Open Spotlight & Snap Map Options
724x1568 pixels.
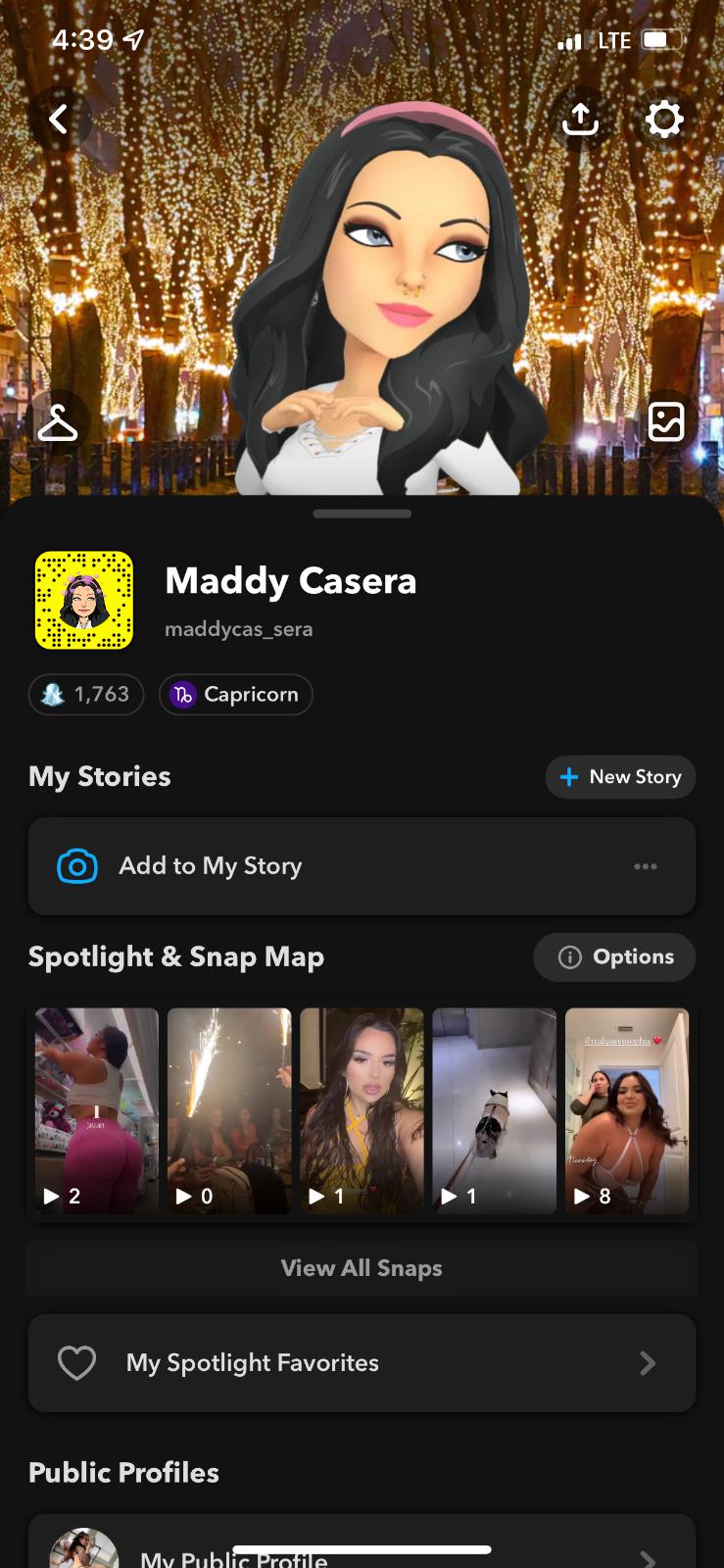click(x=615, y=957)
